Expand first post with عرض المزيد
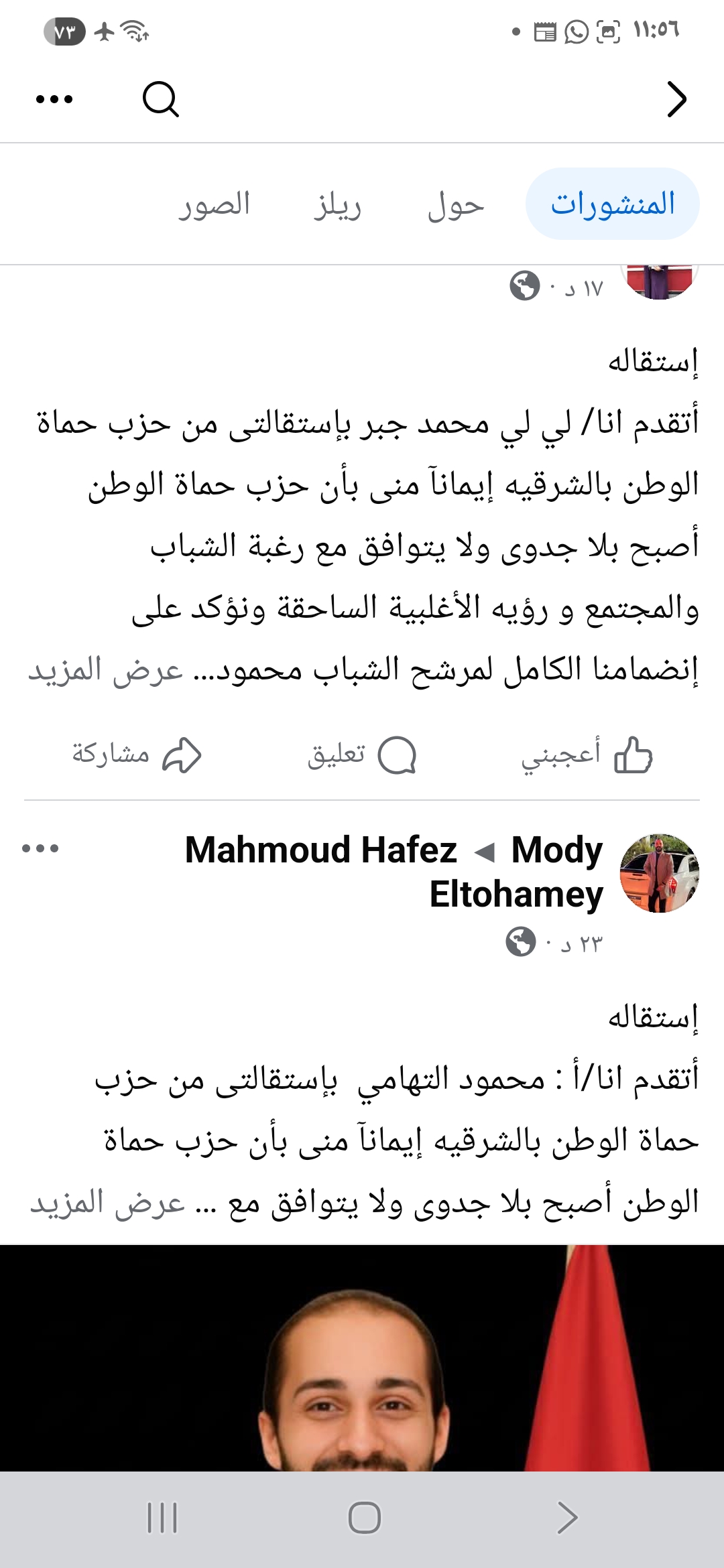The image size is (724, 1568). (x=106, y=670)
